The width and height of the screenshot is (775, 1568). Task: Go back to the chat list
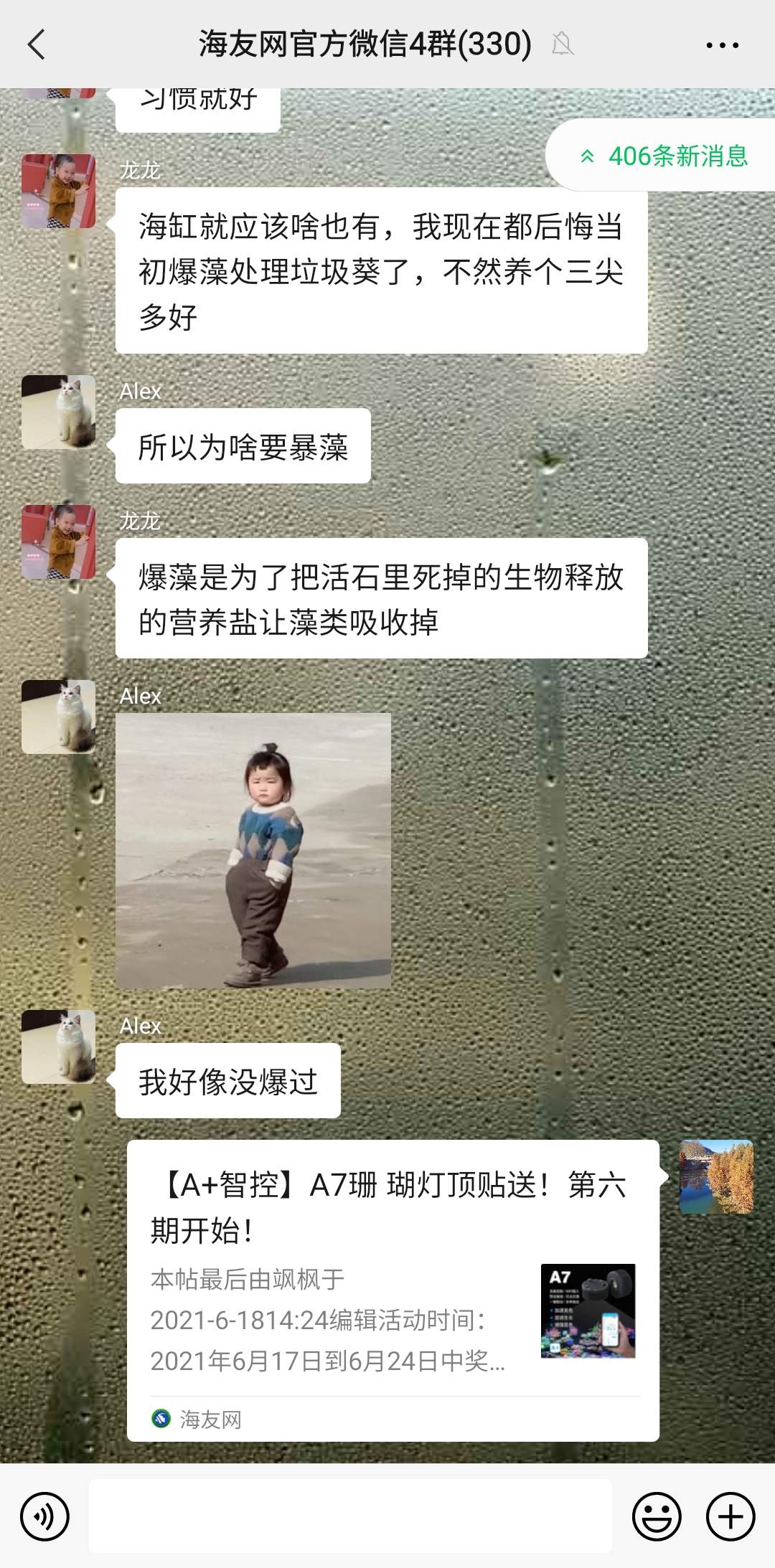pyautogui.click(x=37, y=44)
